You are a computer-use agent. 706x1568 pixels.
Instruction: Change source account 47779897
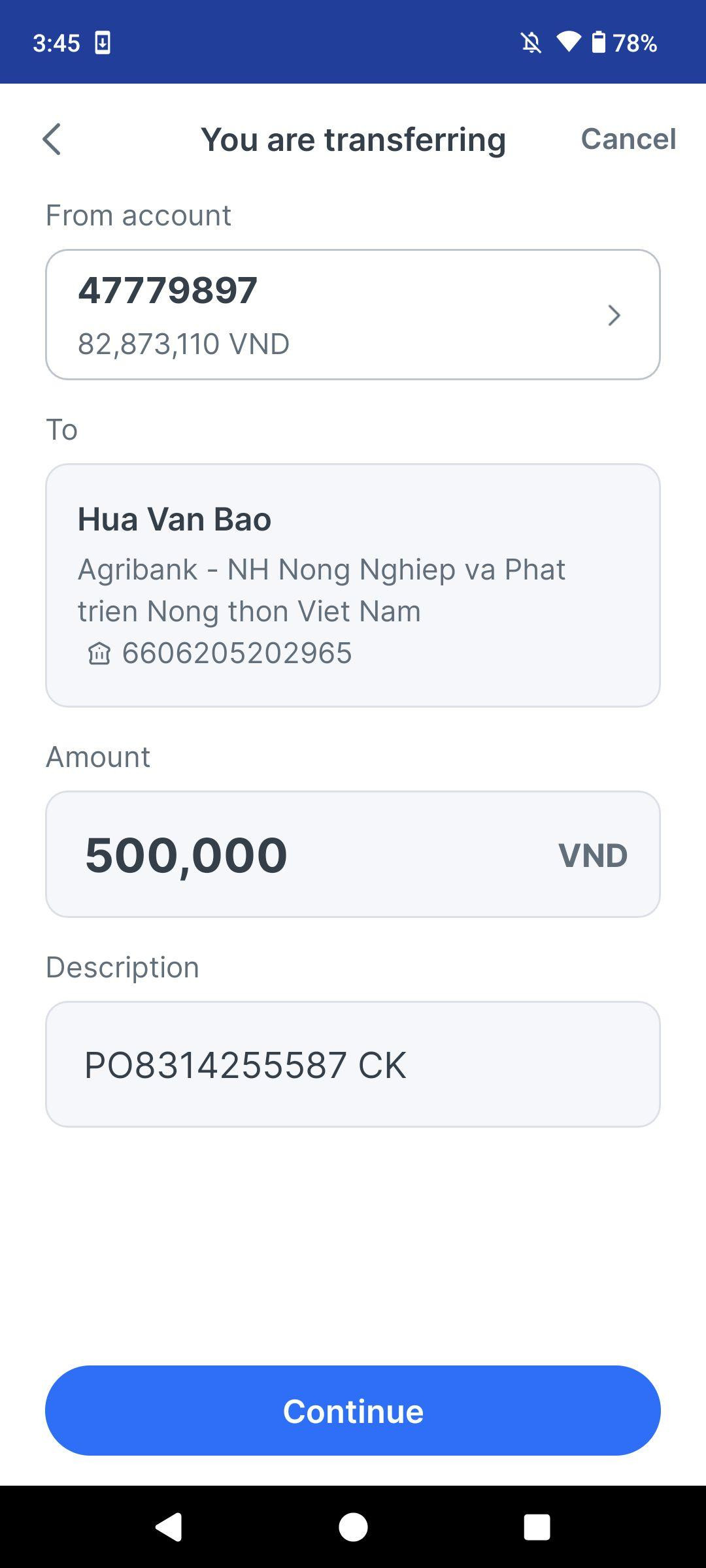[353, 314]
